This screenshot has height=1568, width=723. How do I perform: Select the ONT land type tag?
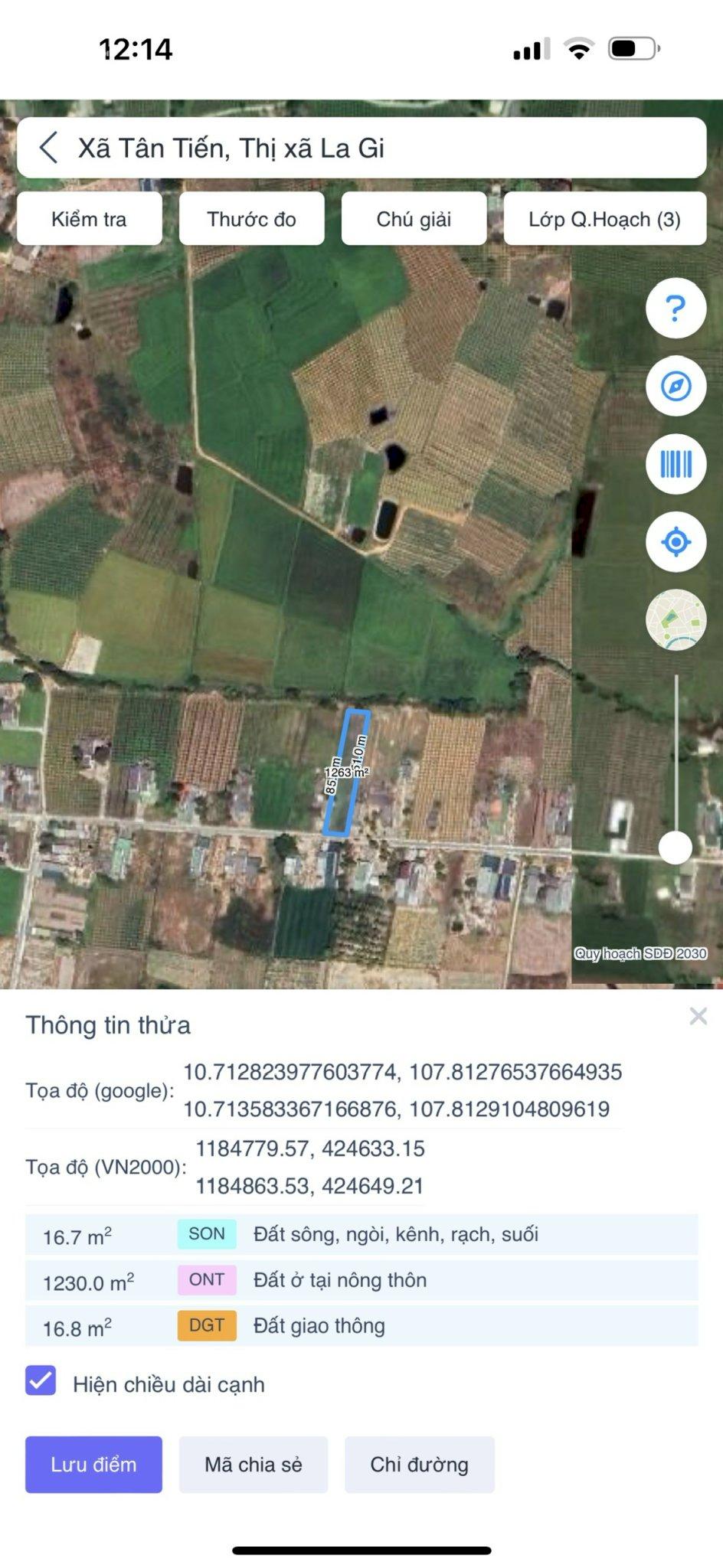tap(205, 1279)
